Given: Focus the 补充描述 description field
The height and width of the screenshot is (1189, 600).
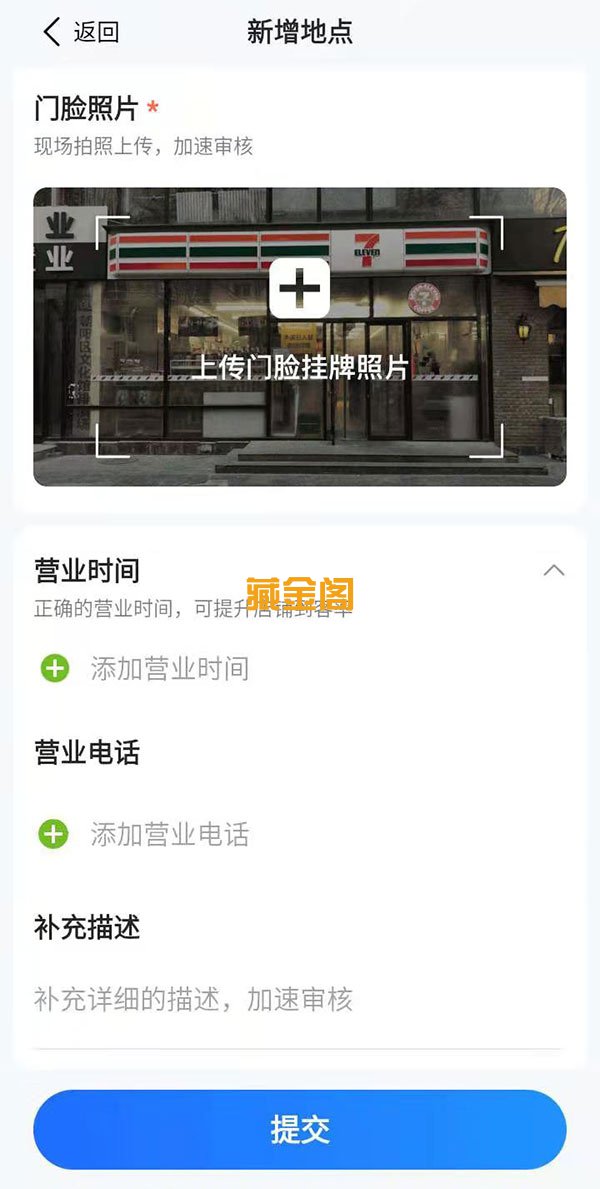Looking at the screenshot, I should (x=298, y=999).
